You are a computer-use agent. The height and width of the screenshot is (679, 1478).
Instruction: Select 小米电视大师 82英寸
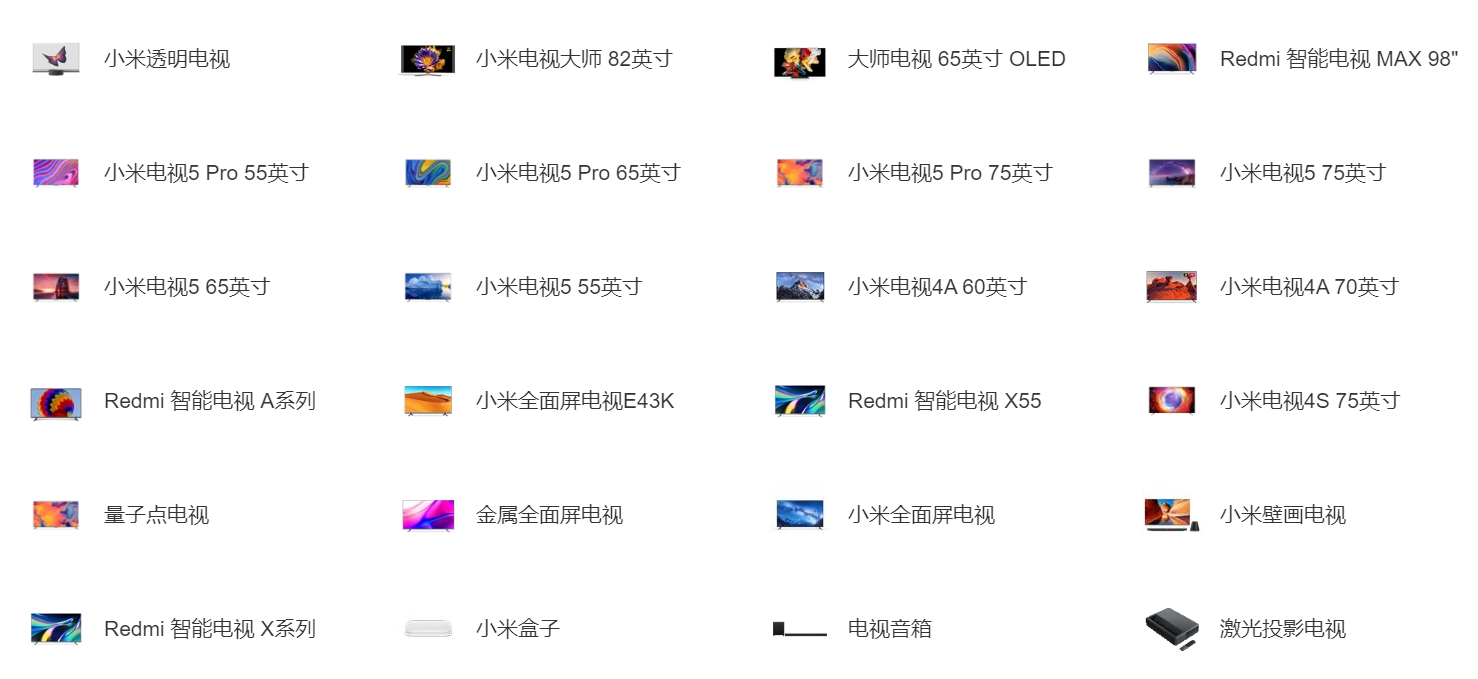(573, 59)
